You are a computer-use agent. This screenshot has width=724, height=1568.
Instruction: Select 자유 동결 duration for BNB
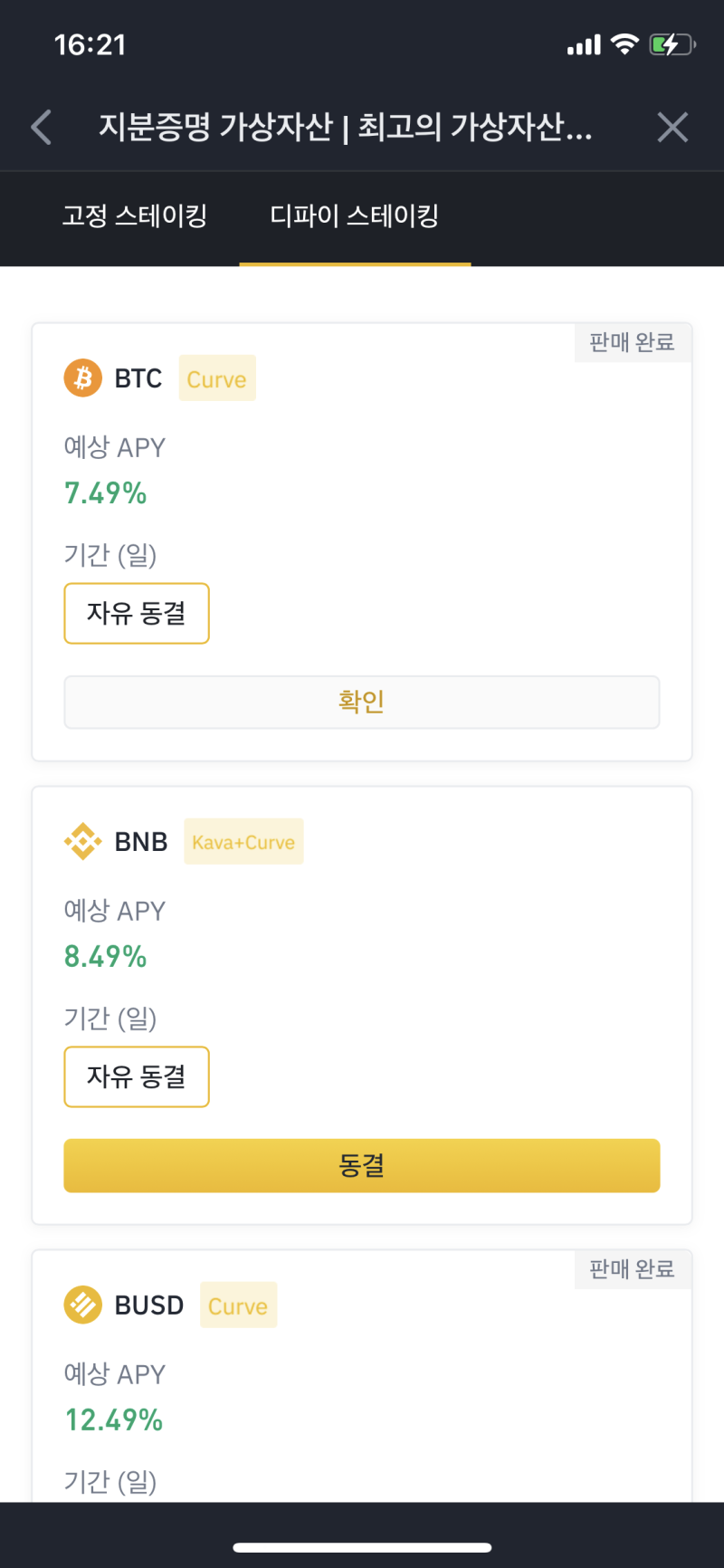[x=136, y=1076]
